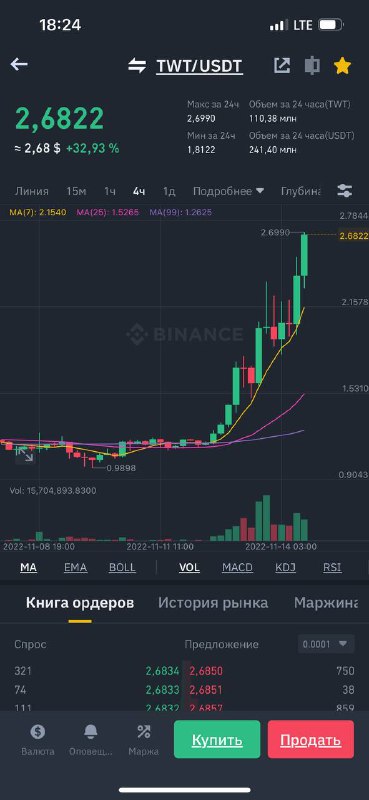Enable the EMA indicator
This screenshot has height=800, width=369.
(x=76, y=567)
